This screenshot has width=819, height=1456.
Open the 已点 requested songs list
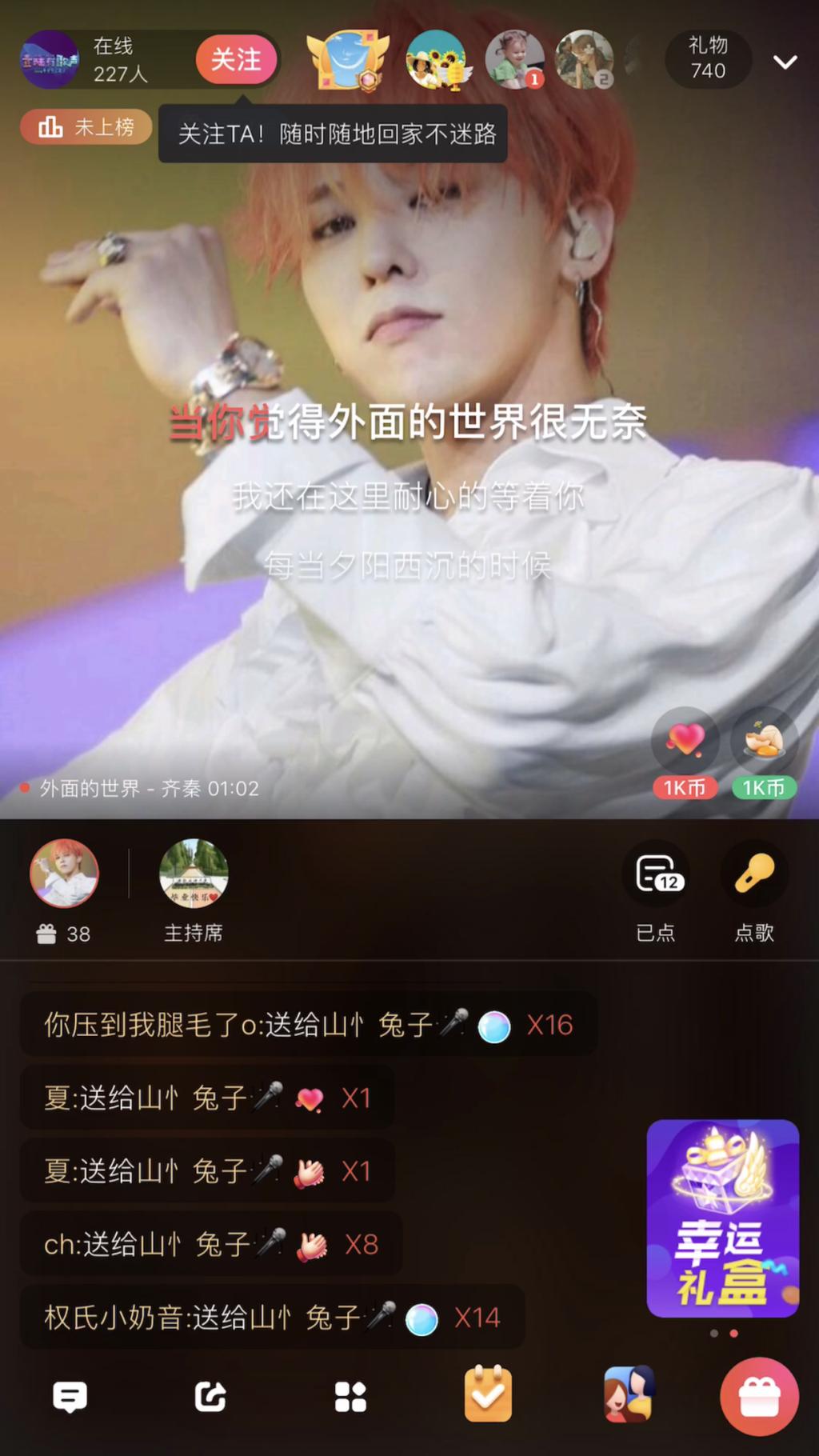tap(657, 874)
